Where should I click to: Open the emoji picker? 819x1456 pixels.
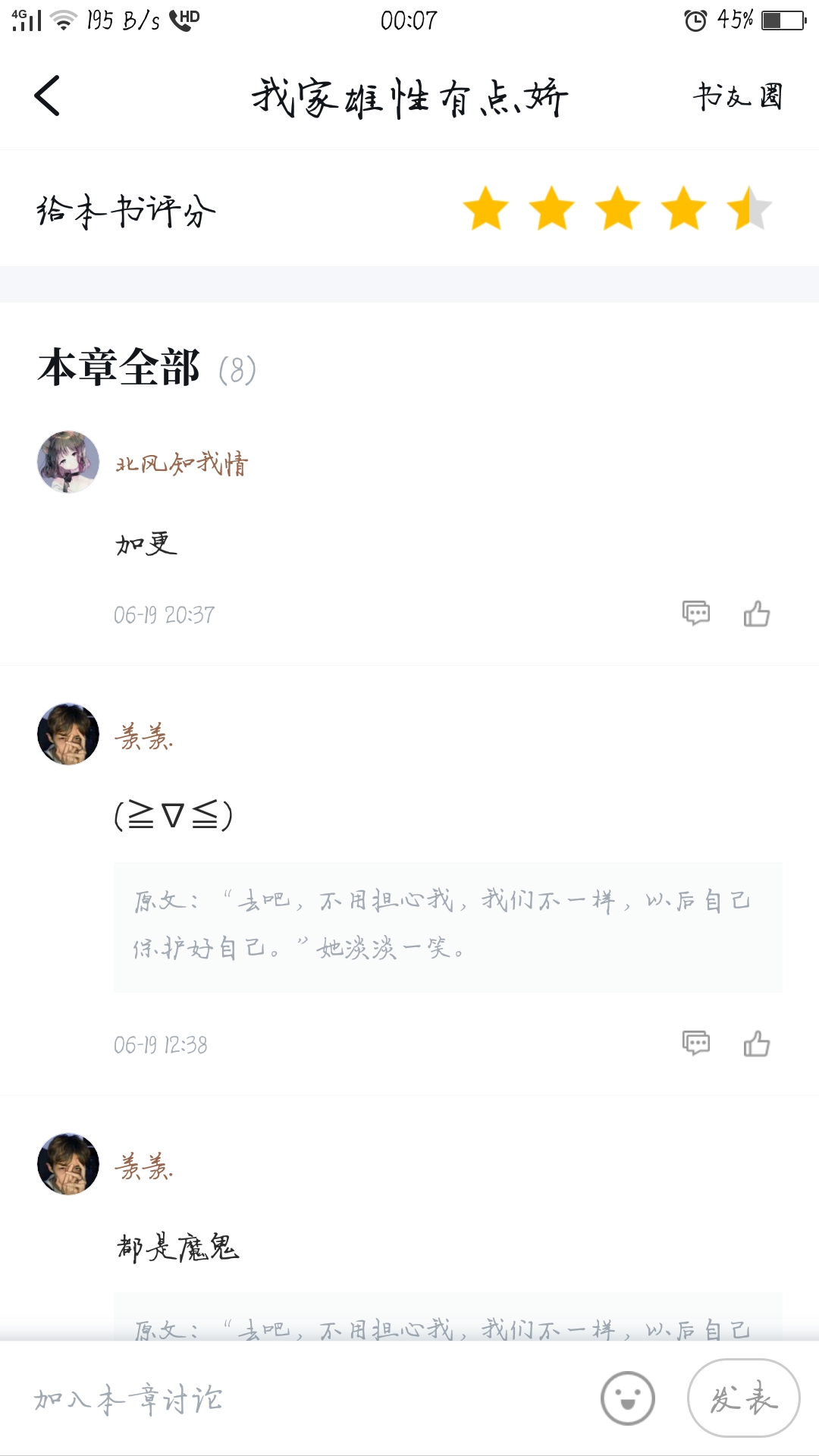pyautogui.click(x=628, y=1398)
